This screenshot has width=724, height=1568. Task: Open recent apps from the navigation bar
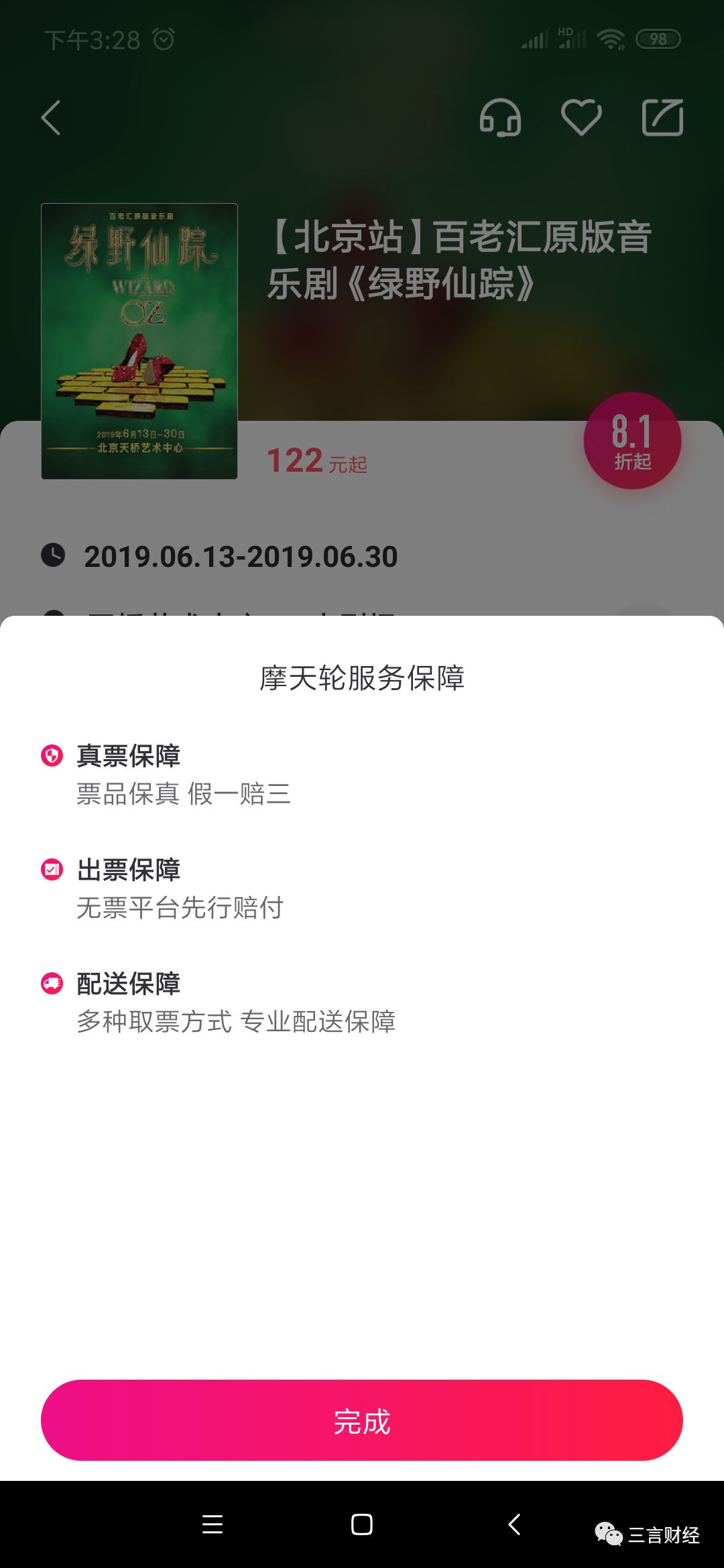(x=213, y=1524)
